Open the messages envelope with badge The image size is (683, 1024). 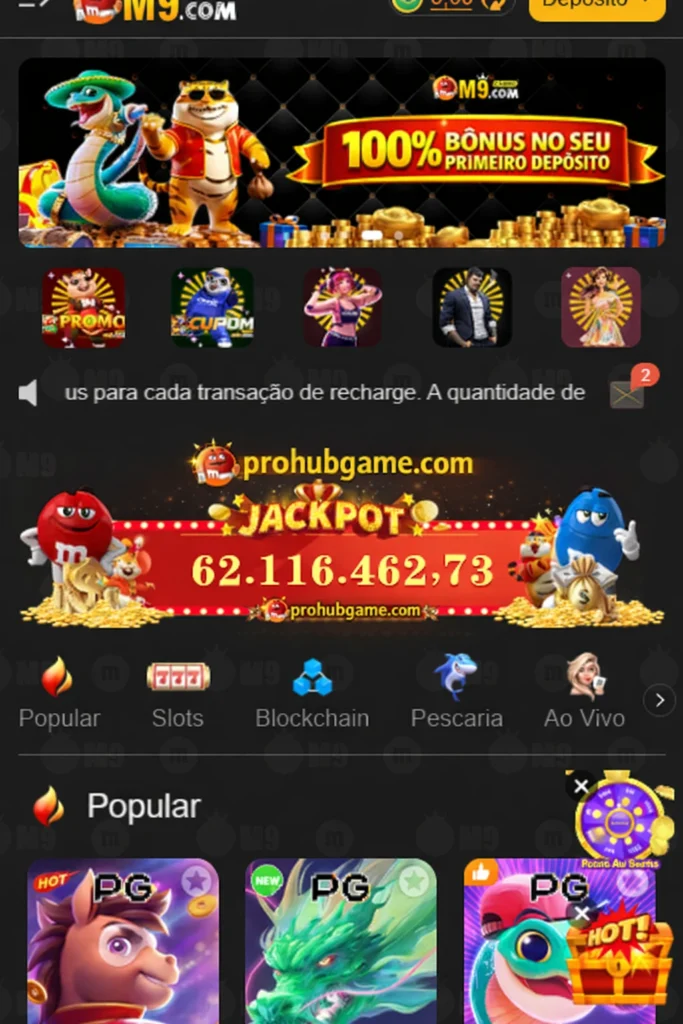tap(629, 393)
